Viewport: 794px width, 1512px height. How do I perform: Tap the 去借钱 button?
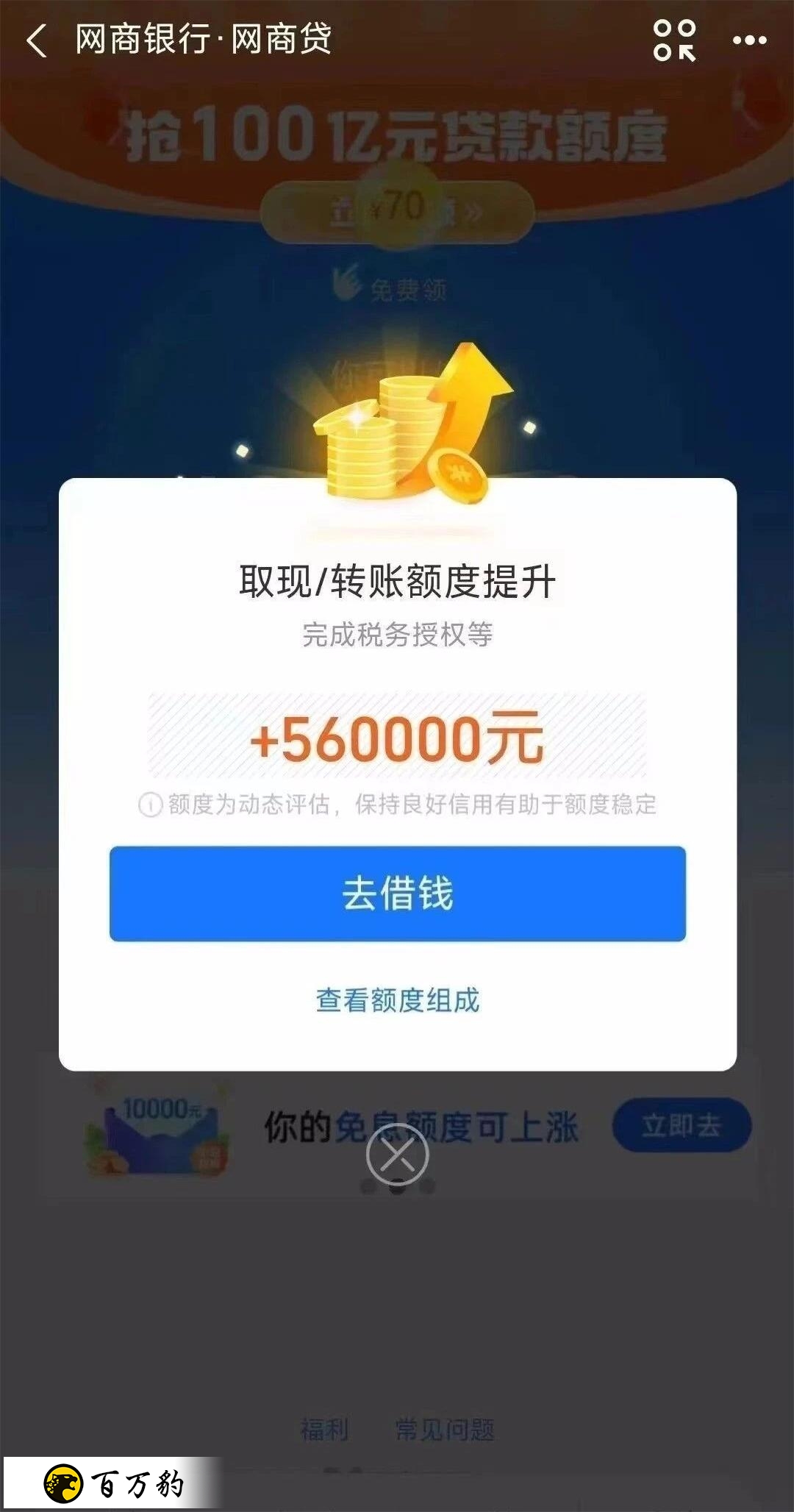click(x=397, y=894)
